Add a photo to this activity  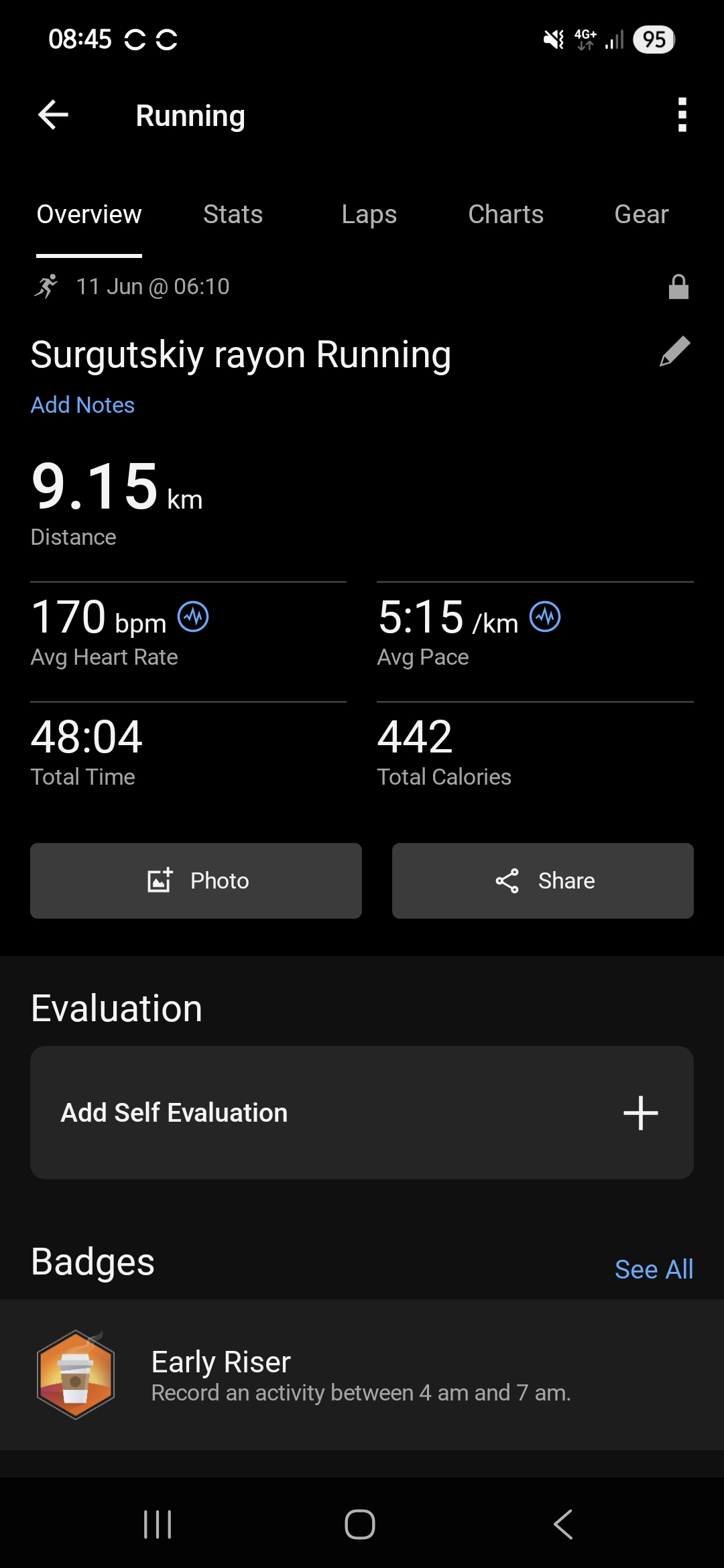point(196,880)
